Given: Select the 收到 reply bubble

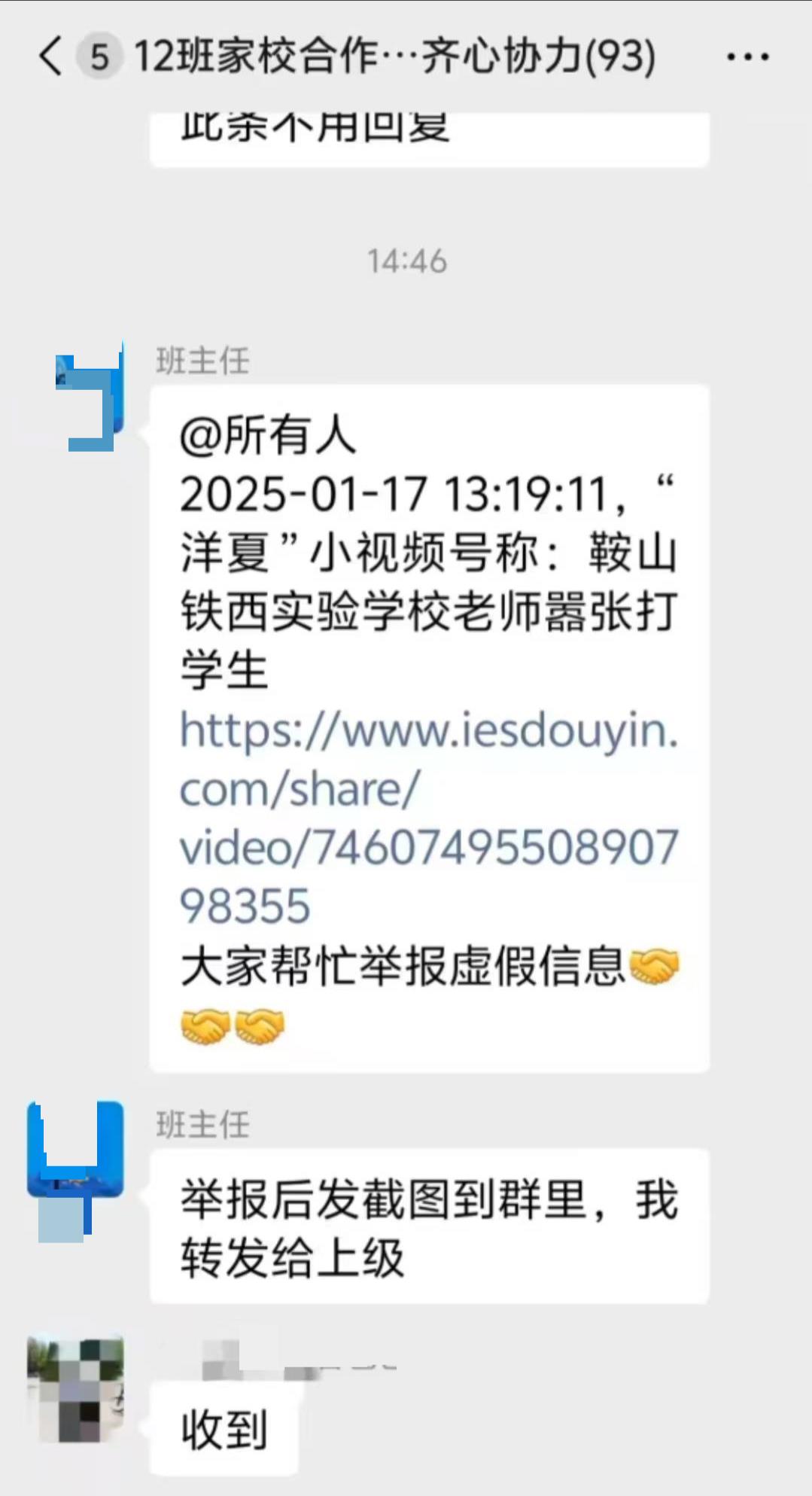Looking at the screenshot, I should [x=222, y=1430].
